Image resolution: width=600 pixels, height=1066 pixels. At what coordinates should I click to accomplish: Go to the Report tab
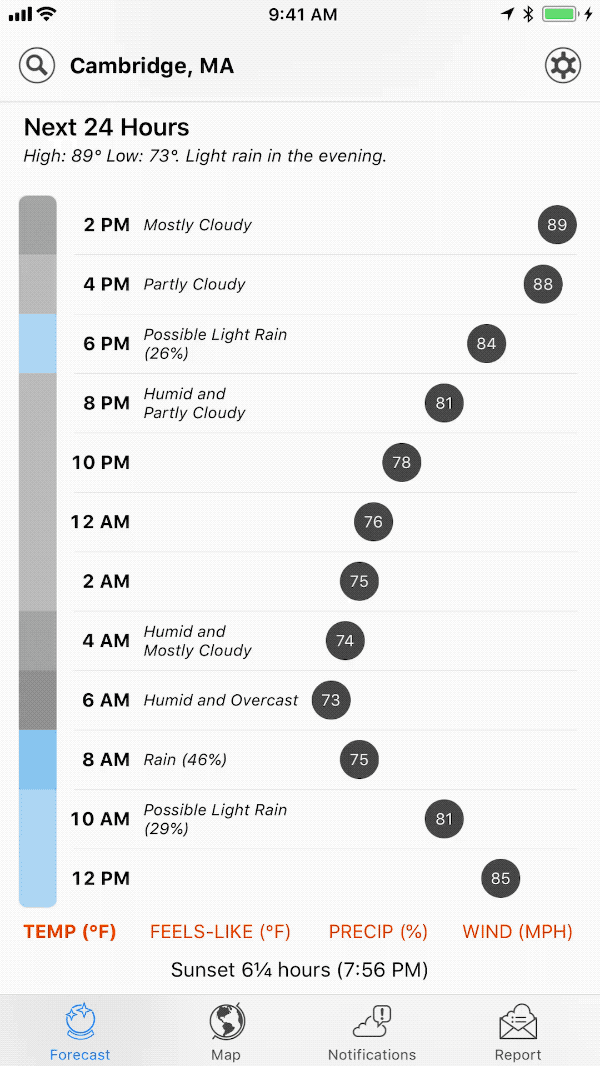pyautogui.click(x=518, y=1032)
